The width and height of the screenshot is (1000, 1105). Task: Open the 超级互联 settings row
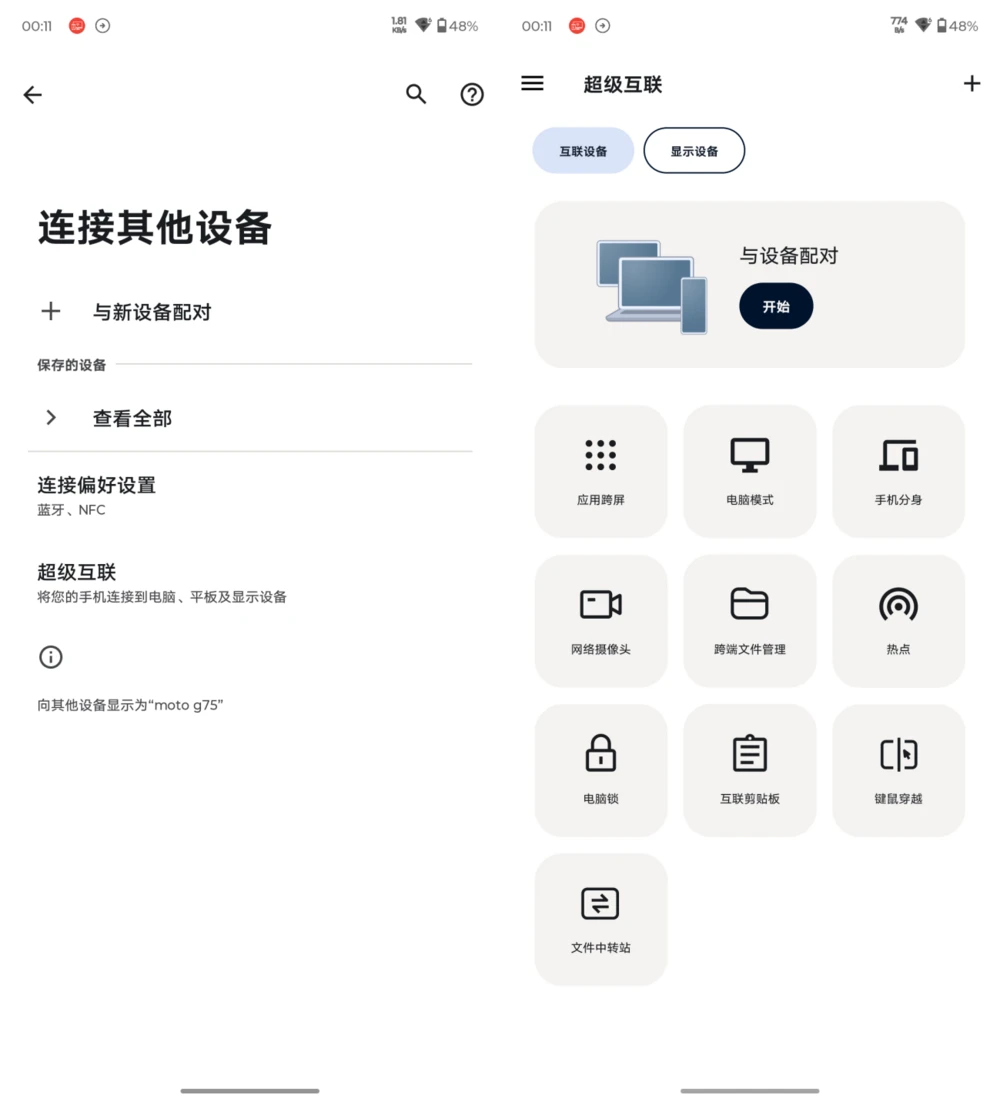coord(160,582)
